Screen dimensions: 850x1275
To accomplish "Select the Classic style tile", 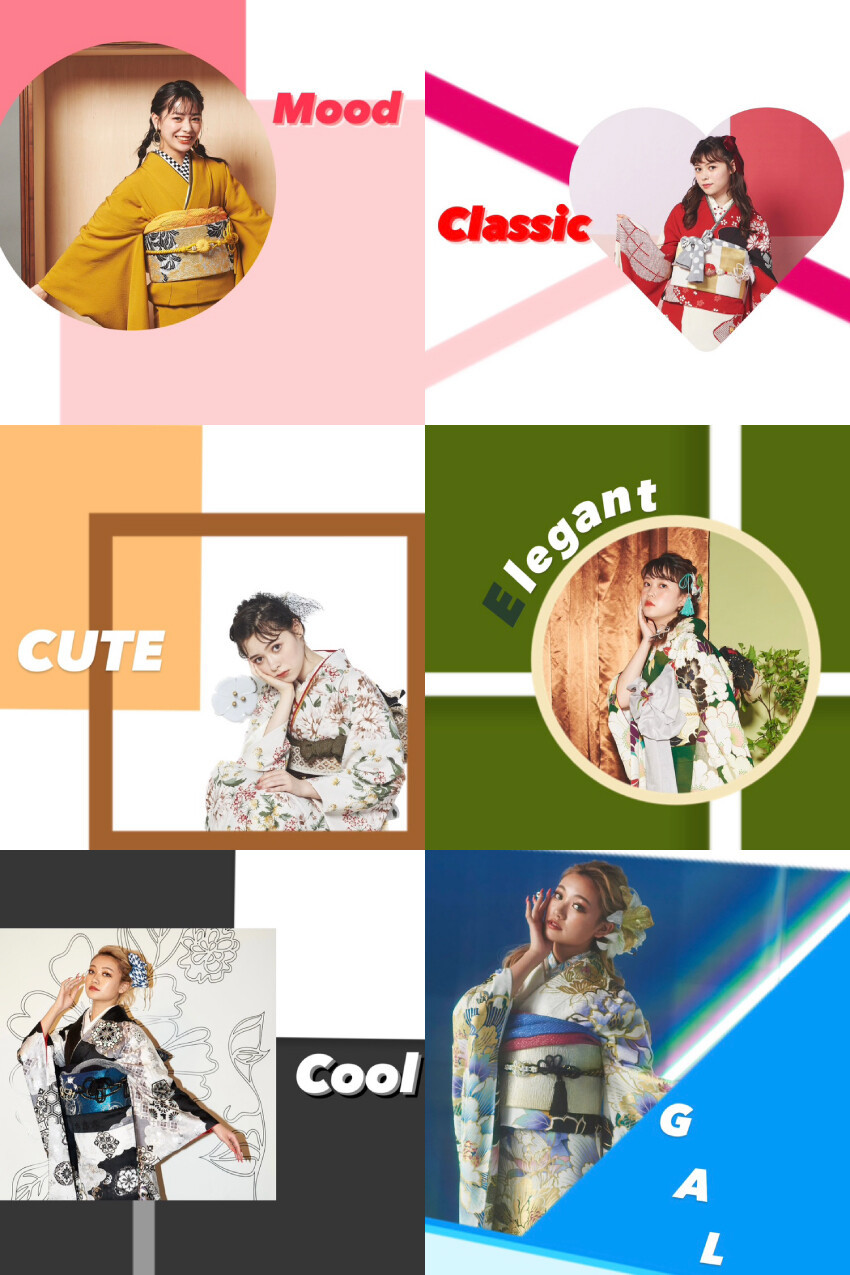I will click(637, 212).
